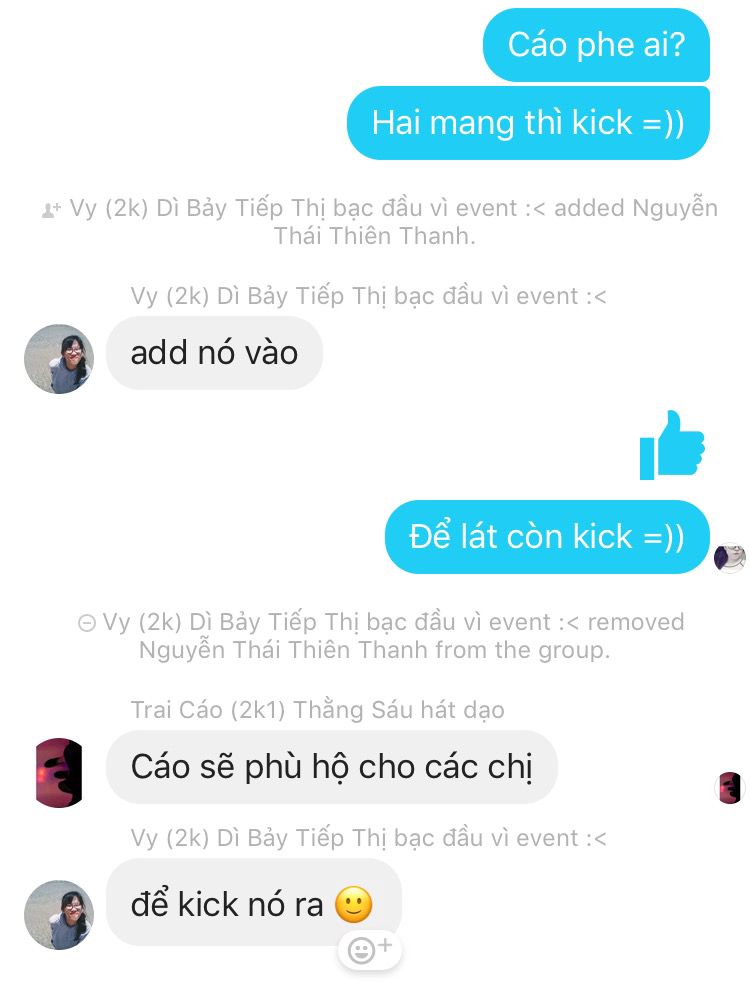Open Vy's avatar beside "add nó vào"
This screenshot has width=750, height=993.
[x=59, y=358]
